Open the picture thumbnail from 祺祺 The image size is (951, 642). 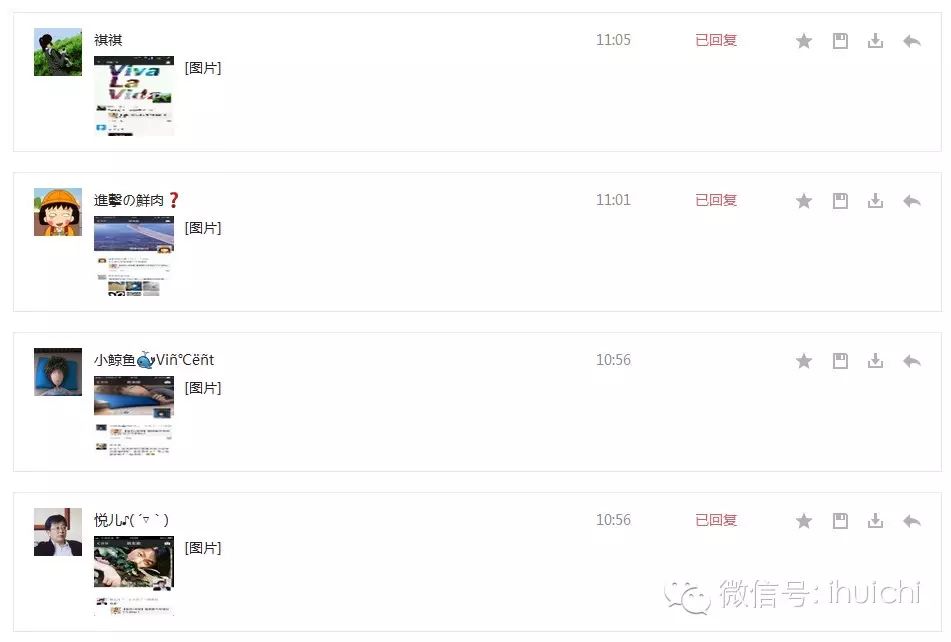[134, 96]
